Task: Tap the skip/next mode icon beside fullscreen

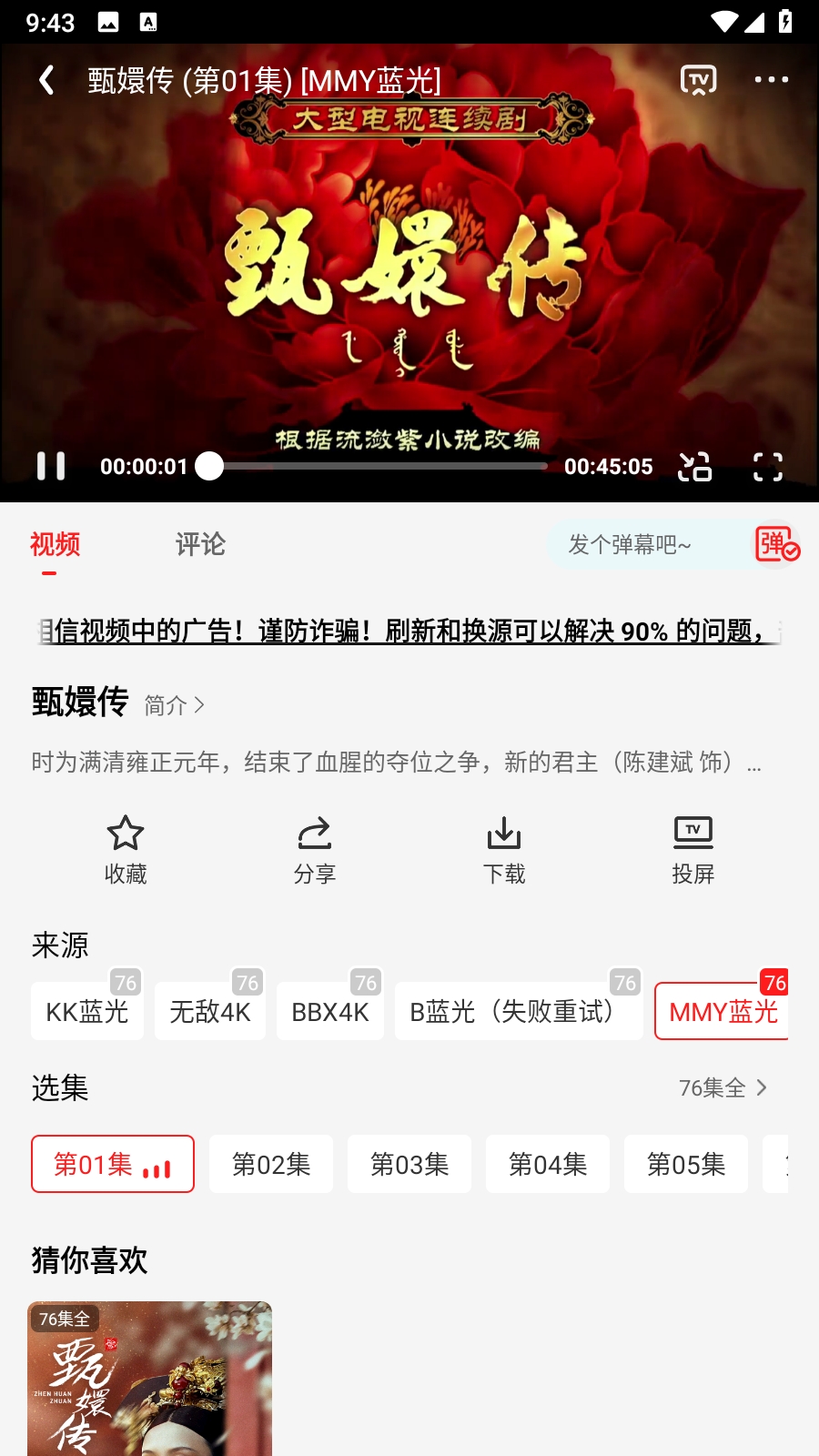Action: click(694, 466)
